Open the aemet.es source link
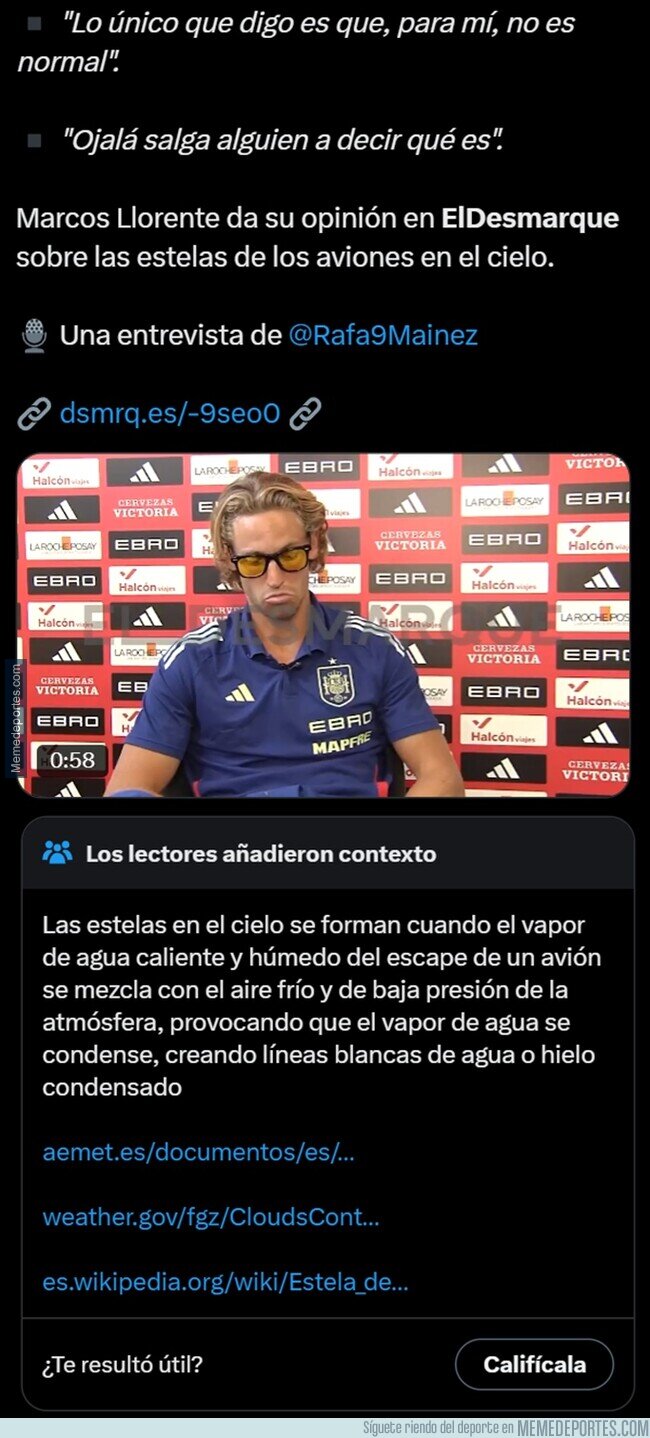The height and width of the screenshot is (1438, 650). pos(198,1152)
